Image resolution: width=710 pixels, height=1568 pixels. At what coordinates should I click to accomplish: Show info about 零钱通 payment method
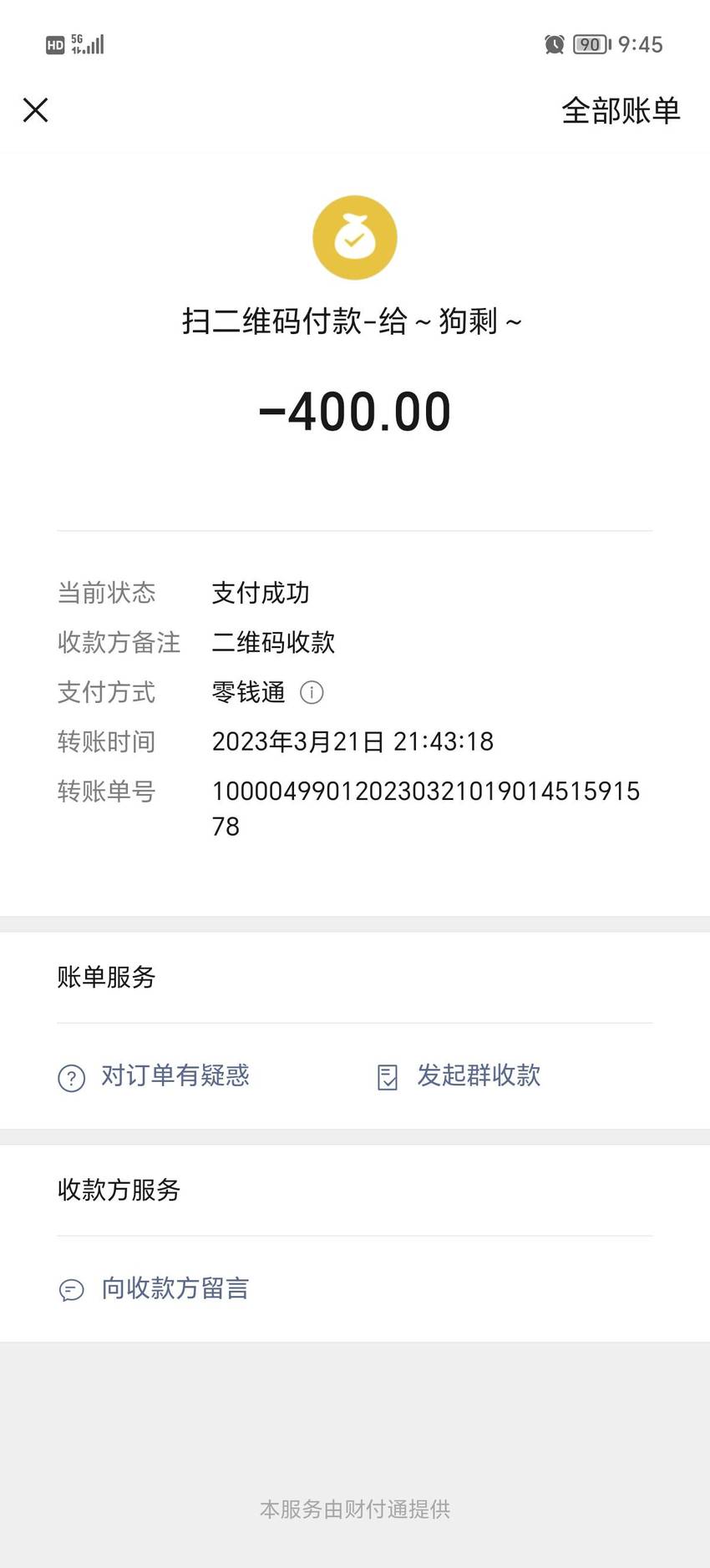click(x=312, y=692)
